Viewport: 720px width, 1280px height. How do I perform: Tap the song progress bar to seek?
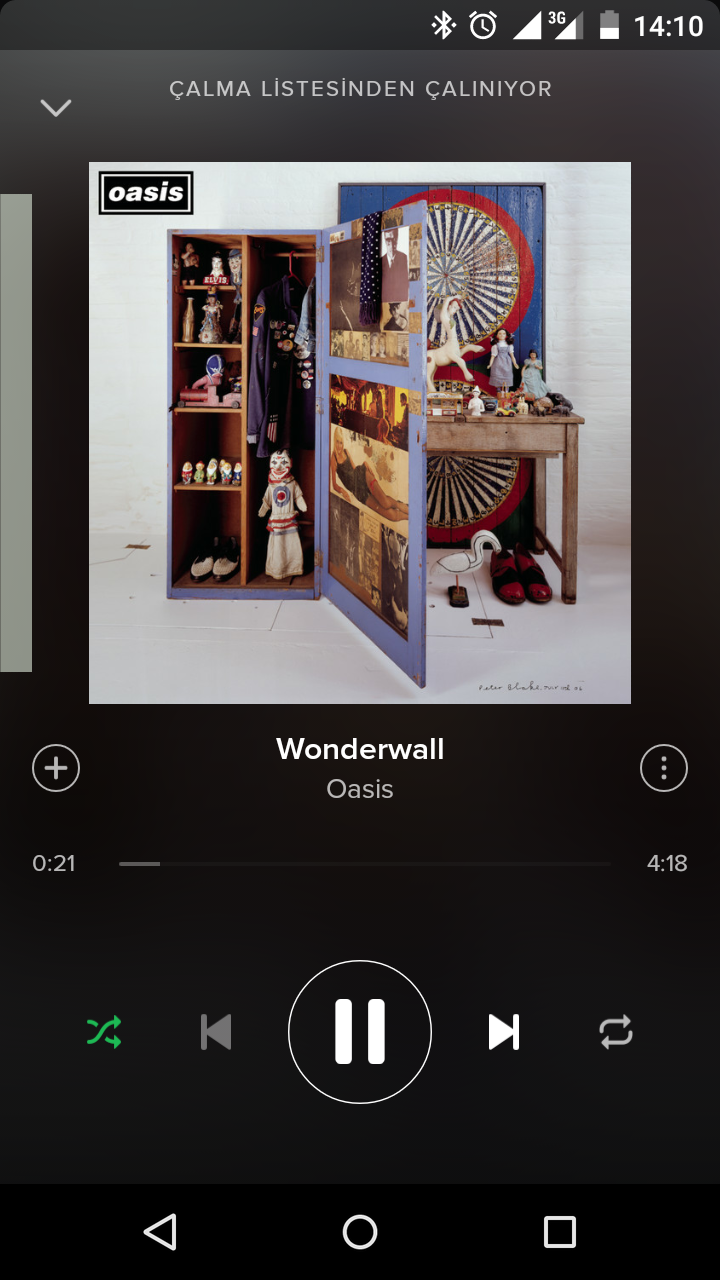point(365,863)
